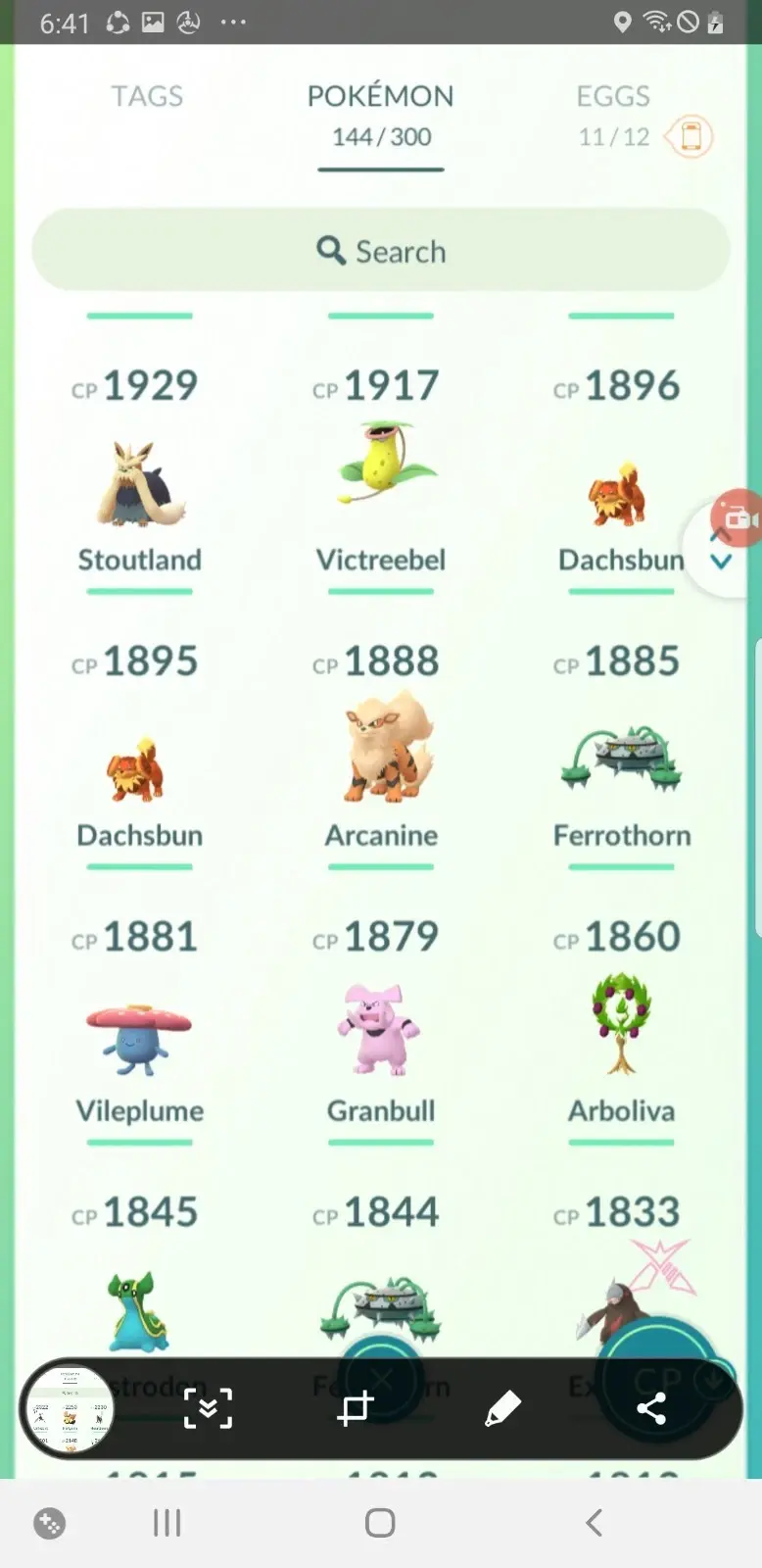
Task: Switch to the Eggs tab
Action: pyautogui.click(x=613, y=114)
